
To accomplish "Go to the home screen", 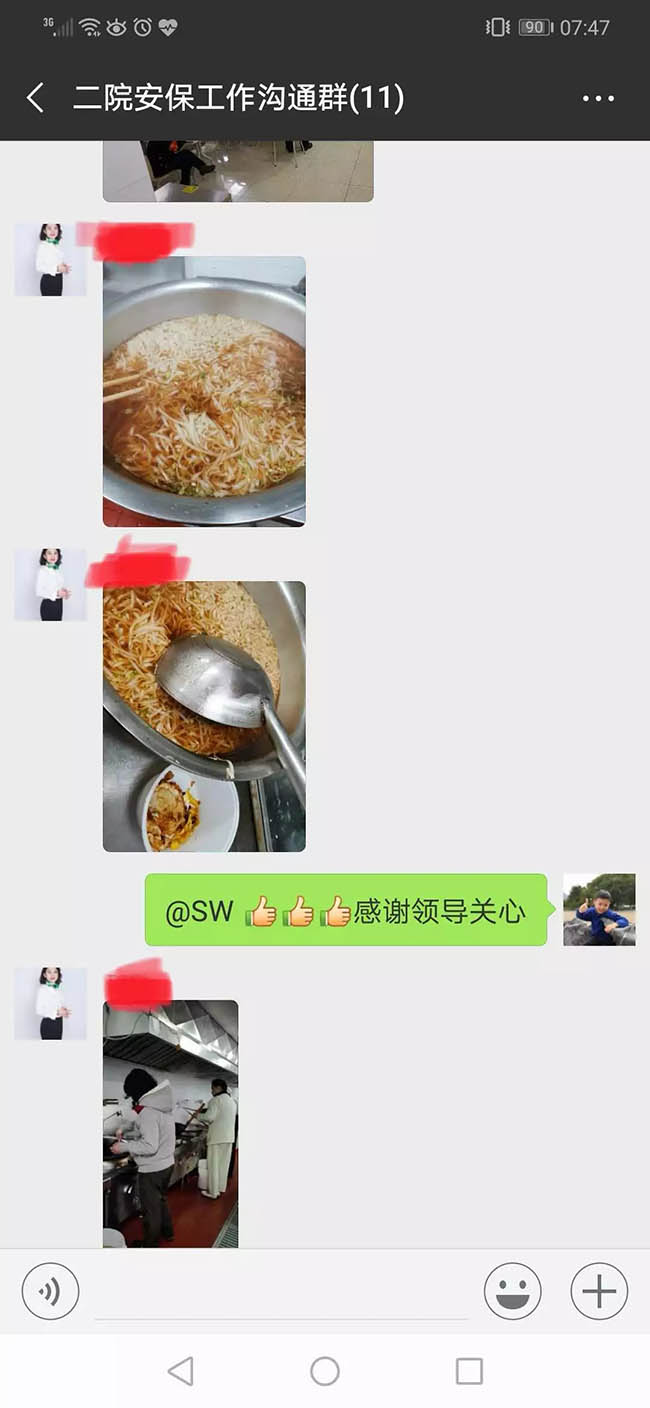I will pyautogui.click(x=325, y=1371).
